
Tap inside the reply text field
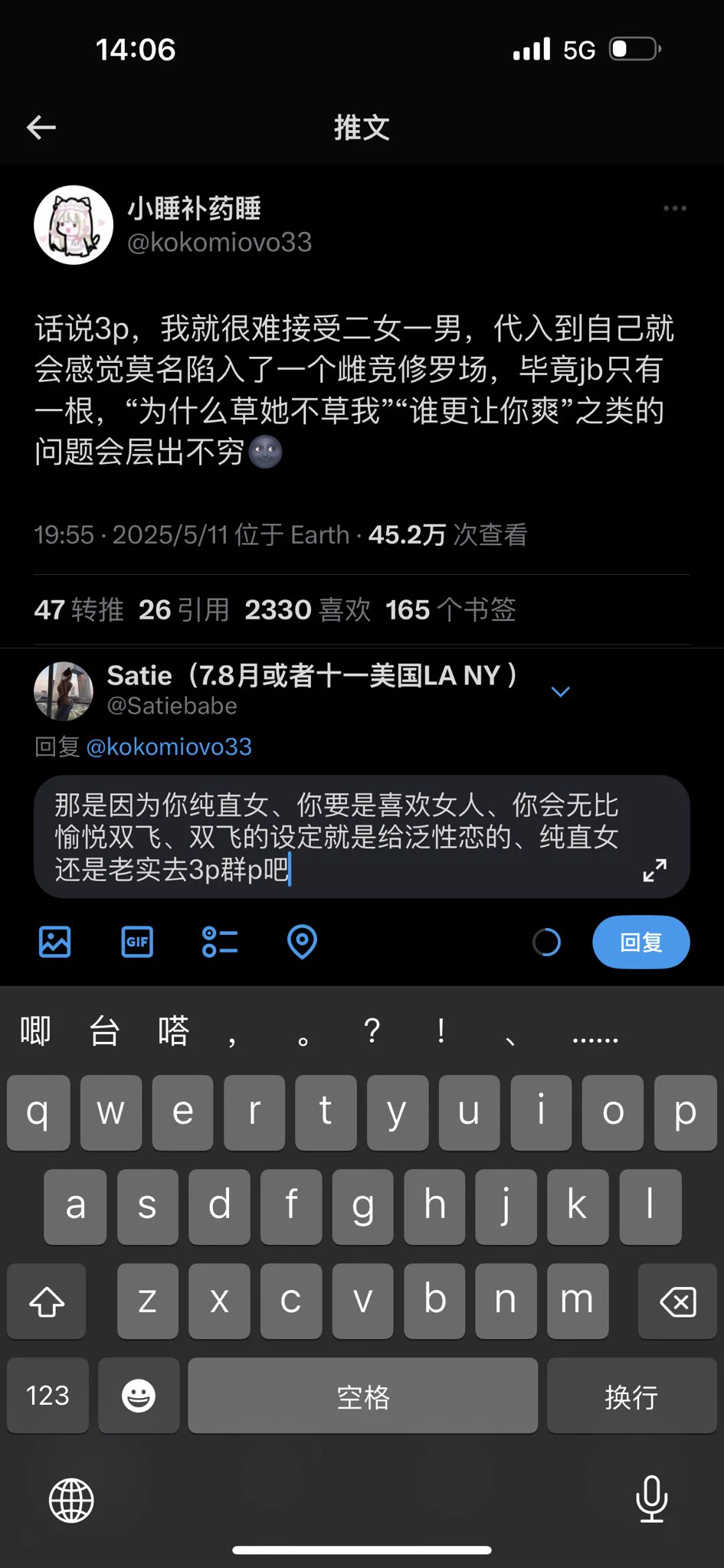click(x=337, y=836)
